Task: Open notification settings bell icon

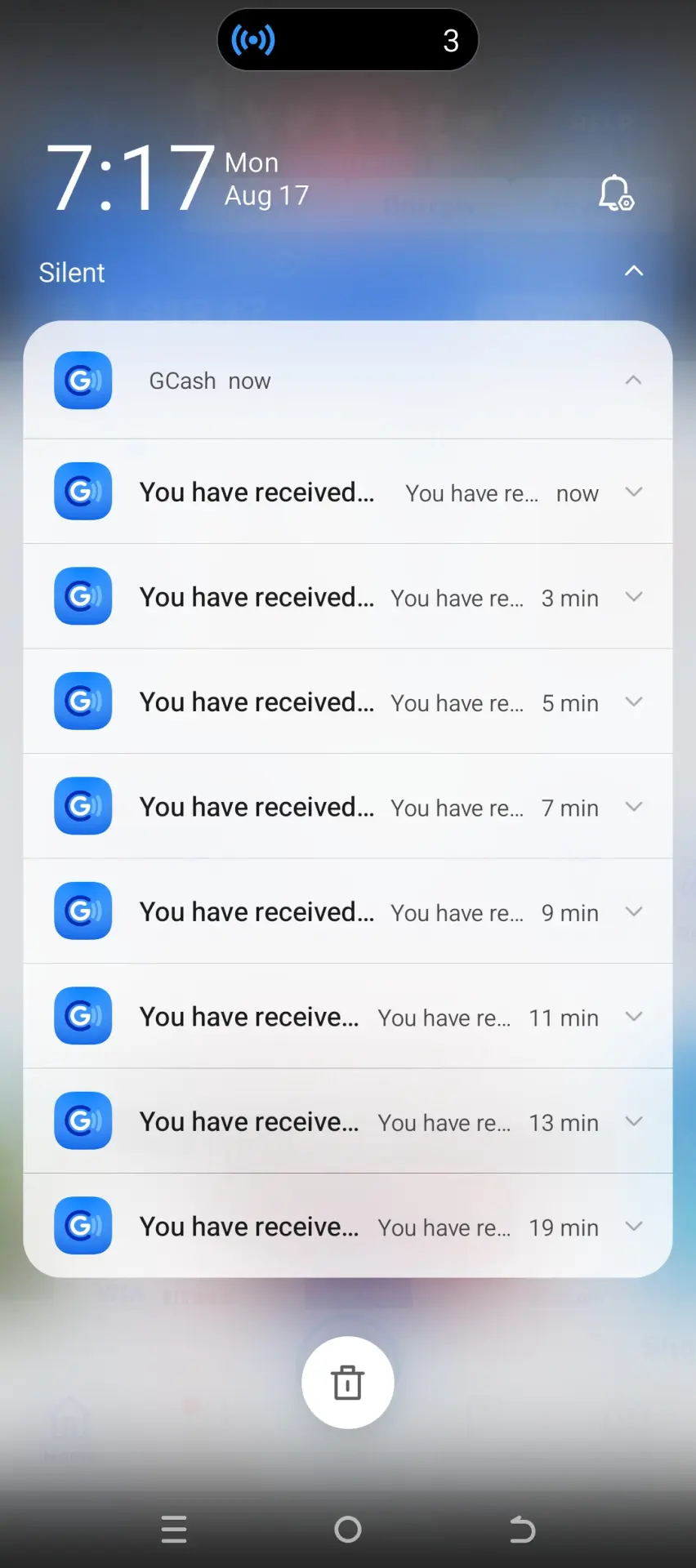Action: (616, 194)
